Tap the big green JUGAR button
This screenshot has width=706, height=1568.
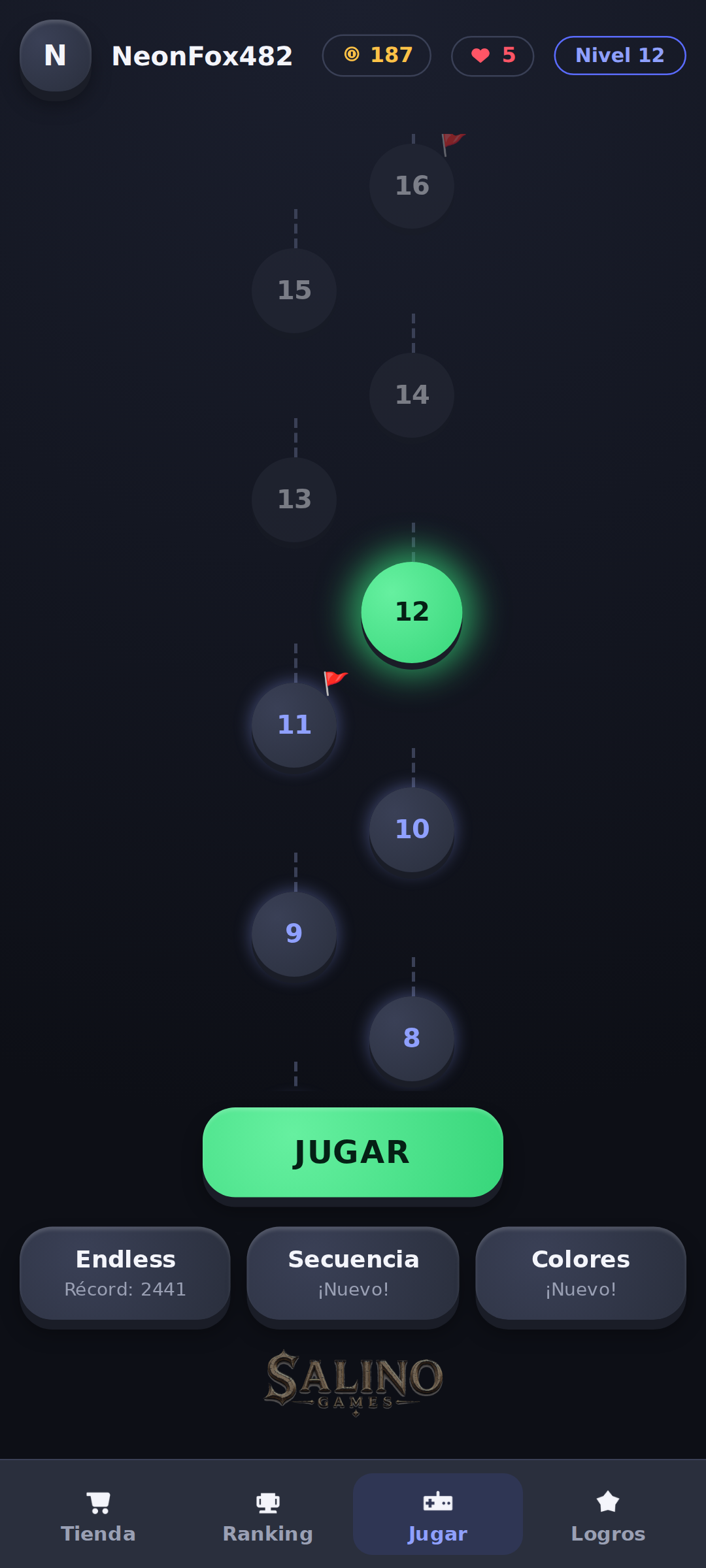tap(353, 1152)
